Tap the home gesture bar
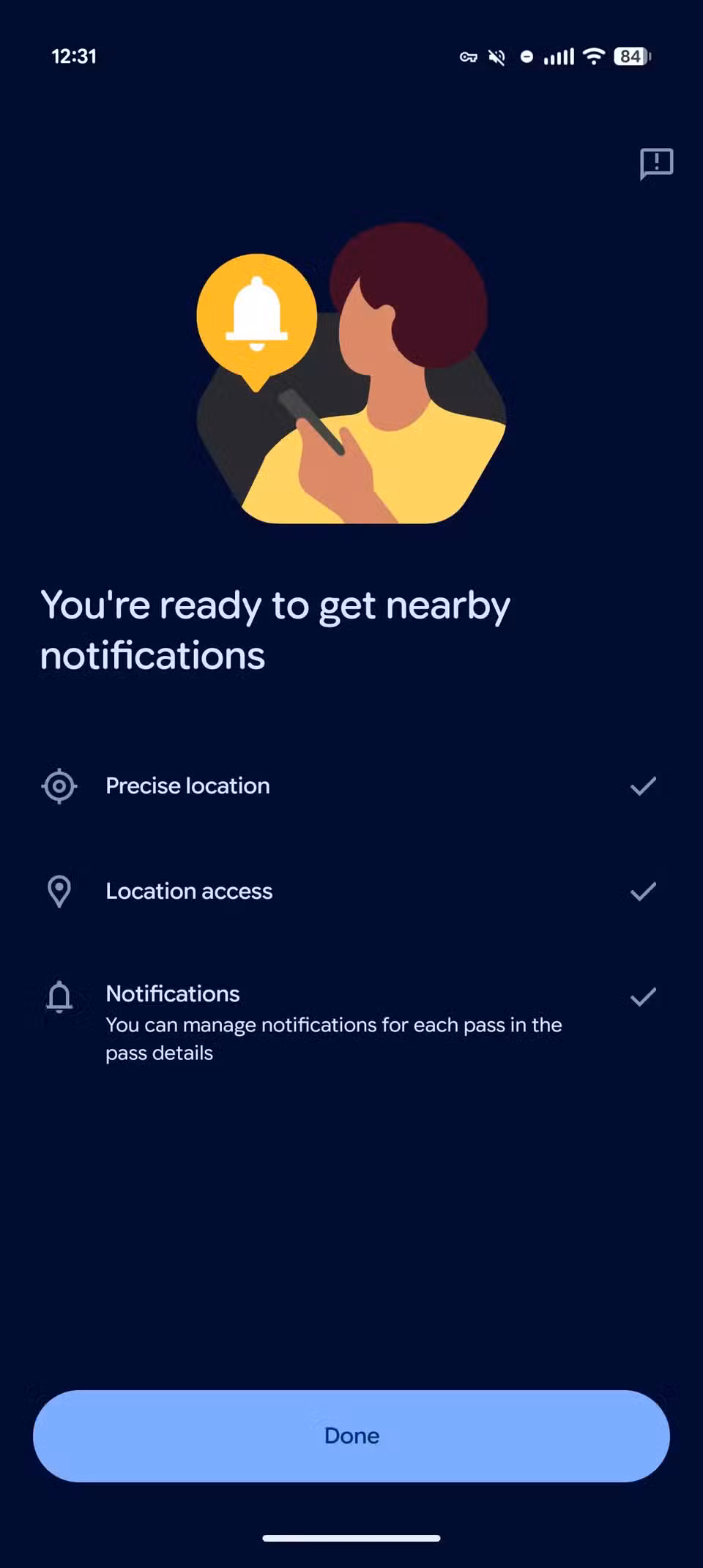703x1568 pixels. [351, 1537]
